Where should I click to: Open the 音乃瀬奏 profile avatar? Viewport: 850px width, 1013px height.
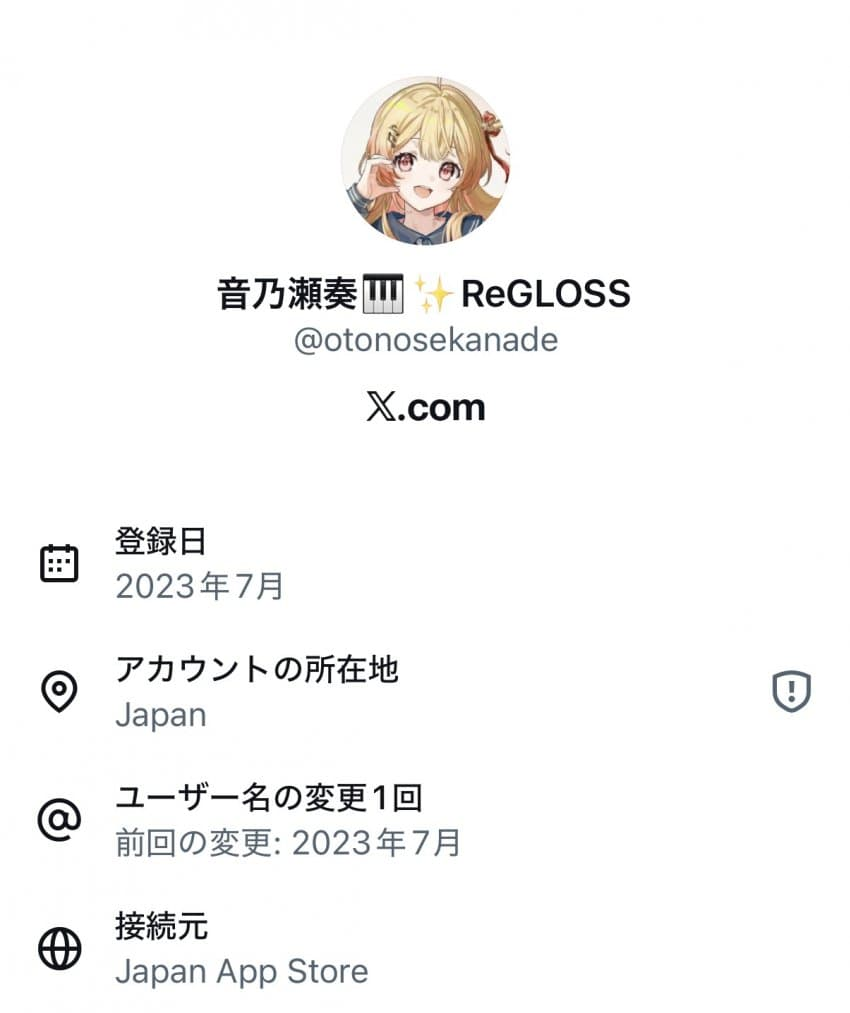coord(425,160)
